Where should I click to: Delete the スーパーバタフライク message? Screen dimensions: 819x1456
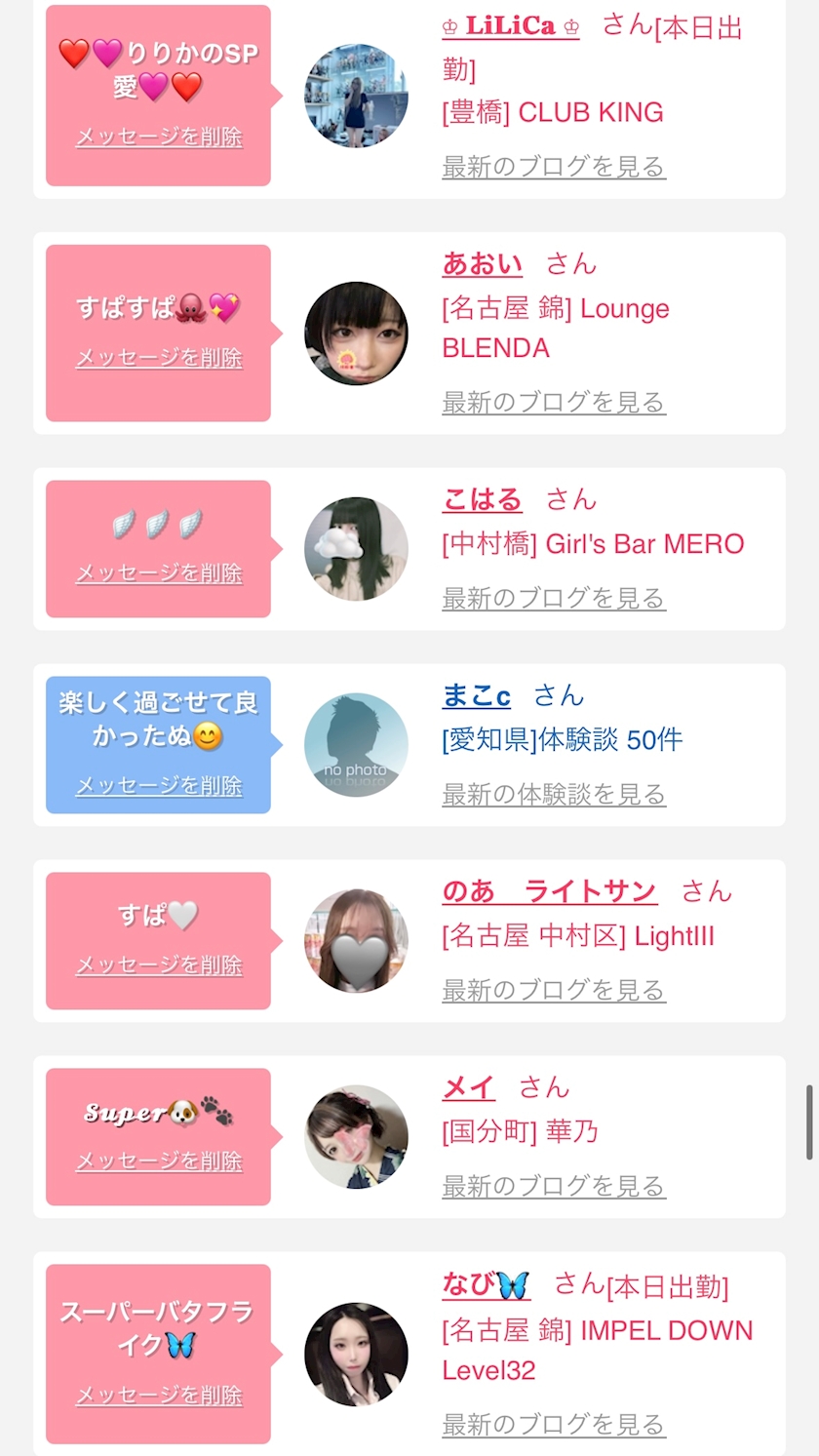tap(159, 1396)
